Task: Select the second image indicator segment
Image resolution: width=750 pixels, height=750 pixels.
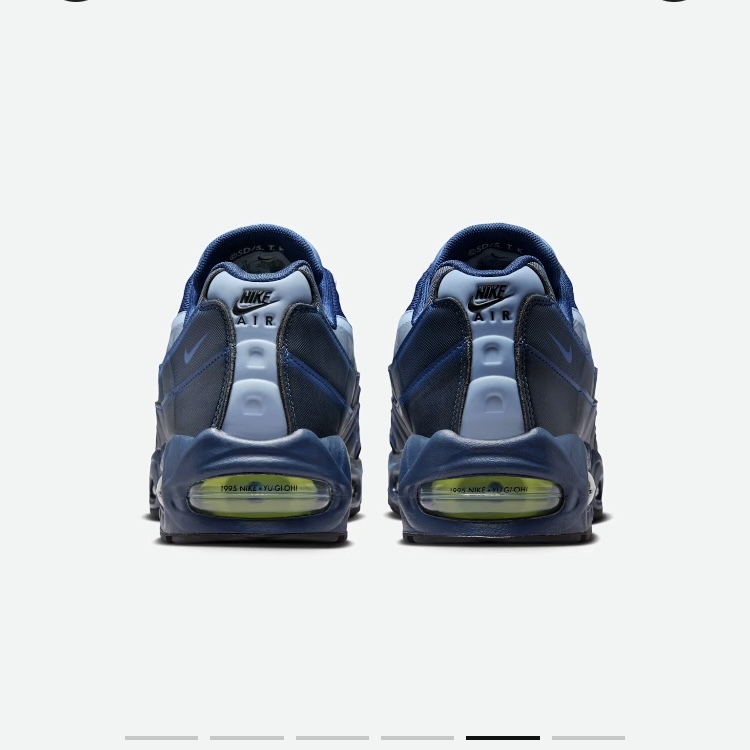Action: point(247,738)
